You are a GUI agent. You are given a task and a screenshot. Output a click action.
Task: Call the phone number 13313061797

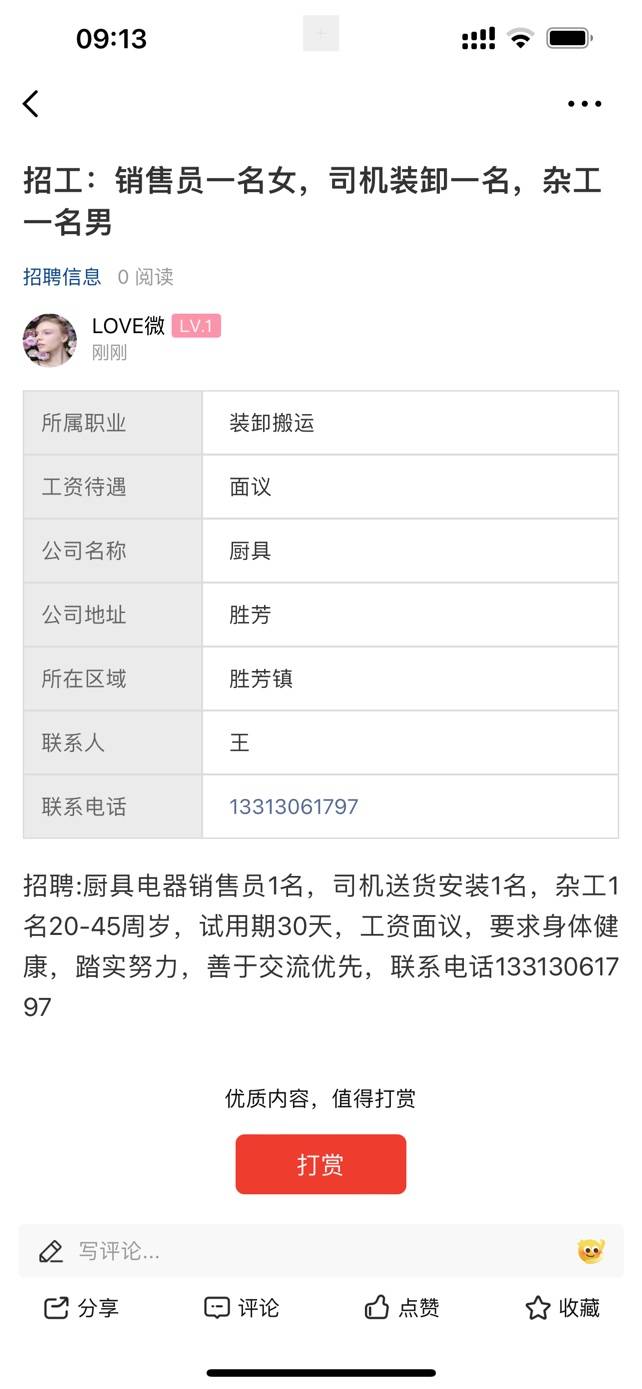[x=293, y=807]
